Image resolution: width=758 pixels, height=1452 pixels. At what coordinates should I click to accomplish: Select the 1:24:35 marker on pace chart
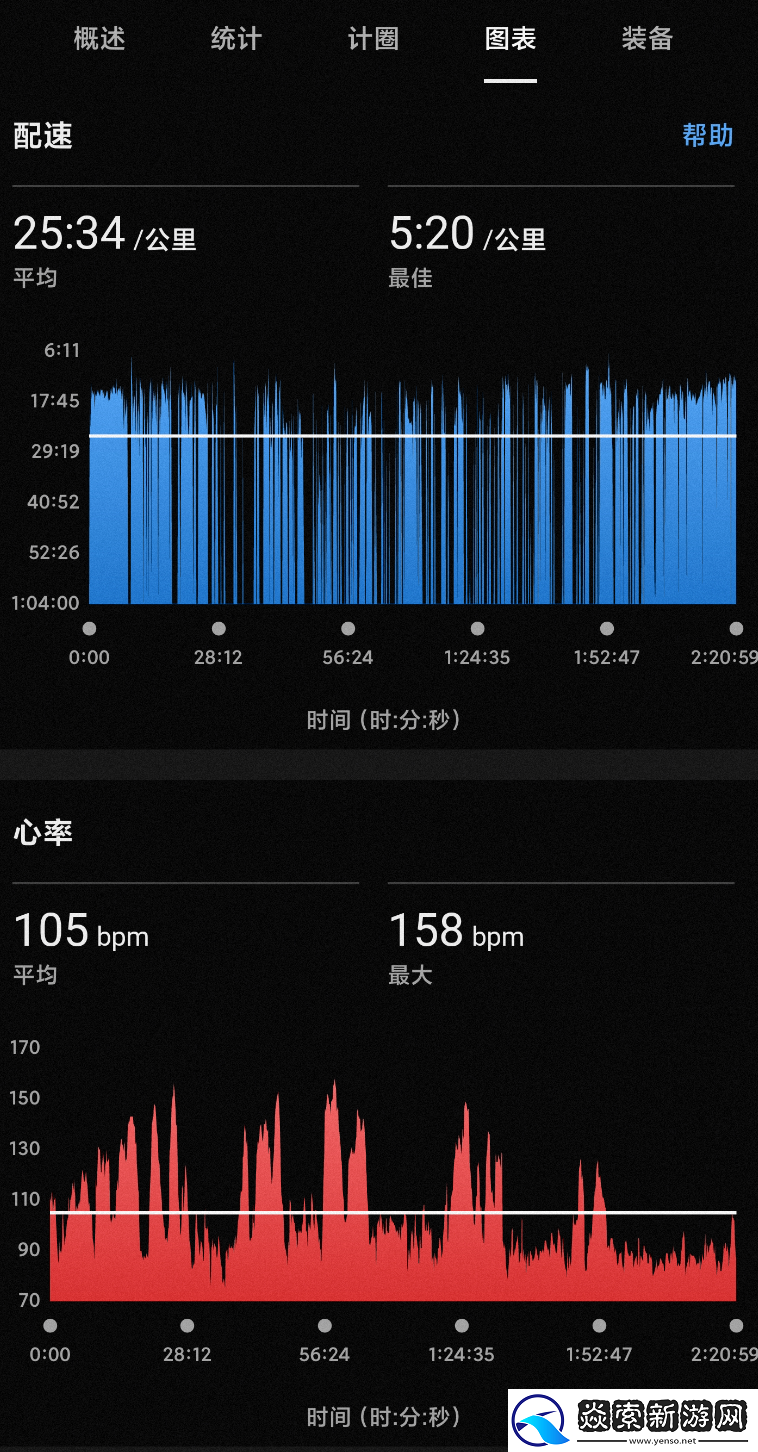477,628
